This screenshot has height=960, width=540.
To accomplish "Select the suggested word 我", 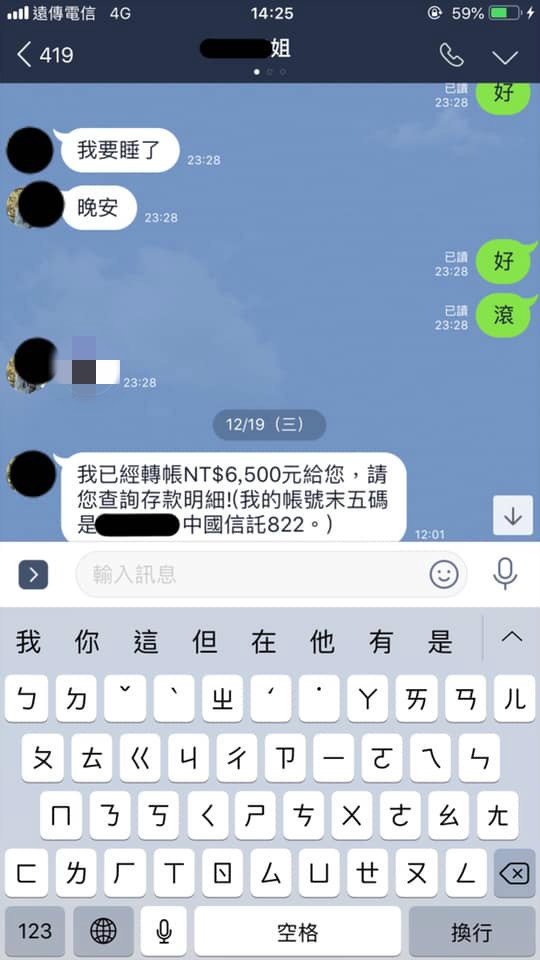I will coord(29,642).
